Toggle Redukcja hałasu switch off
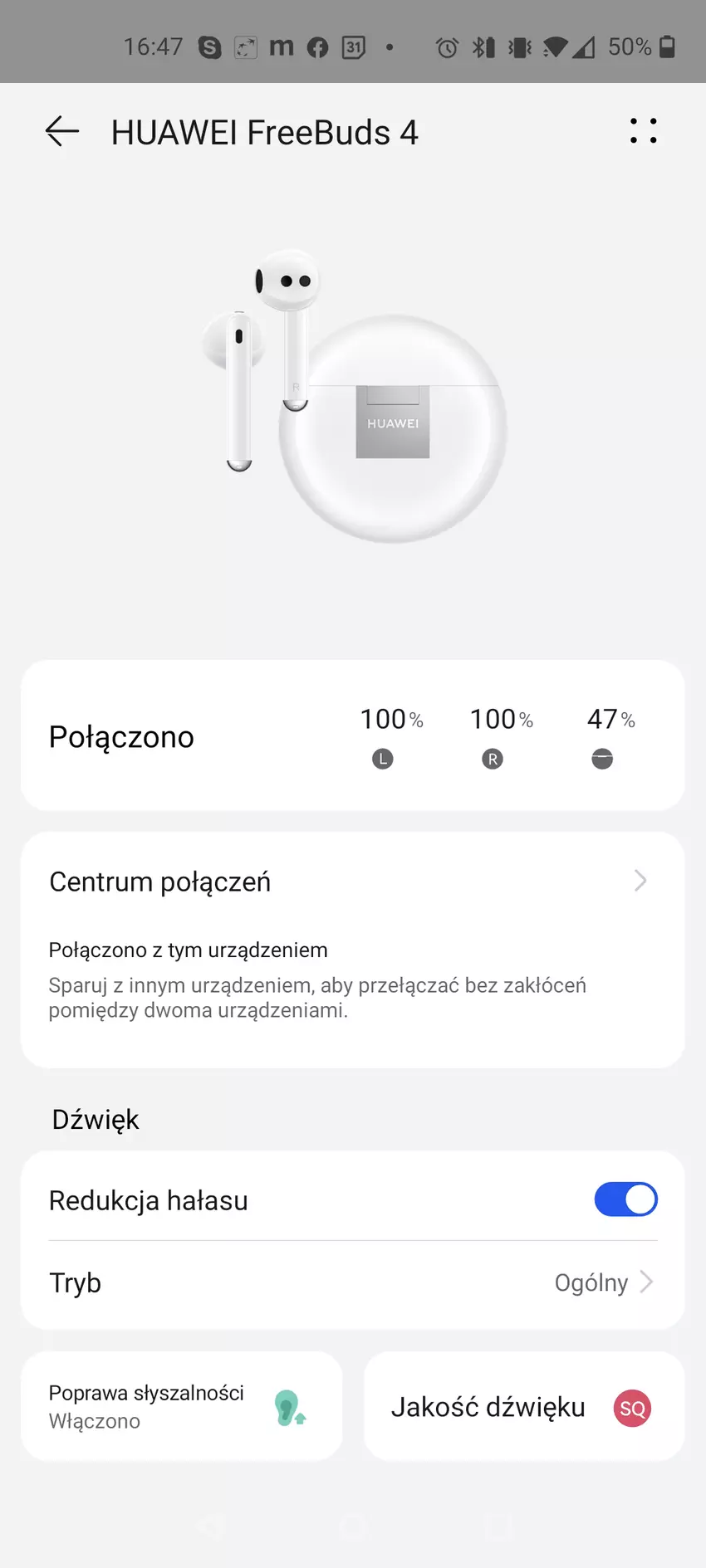 625,1199
